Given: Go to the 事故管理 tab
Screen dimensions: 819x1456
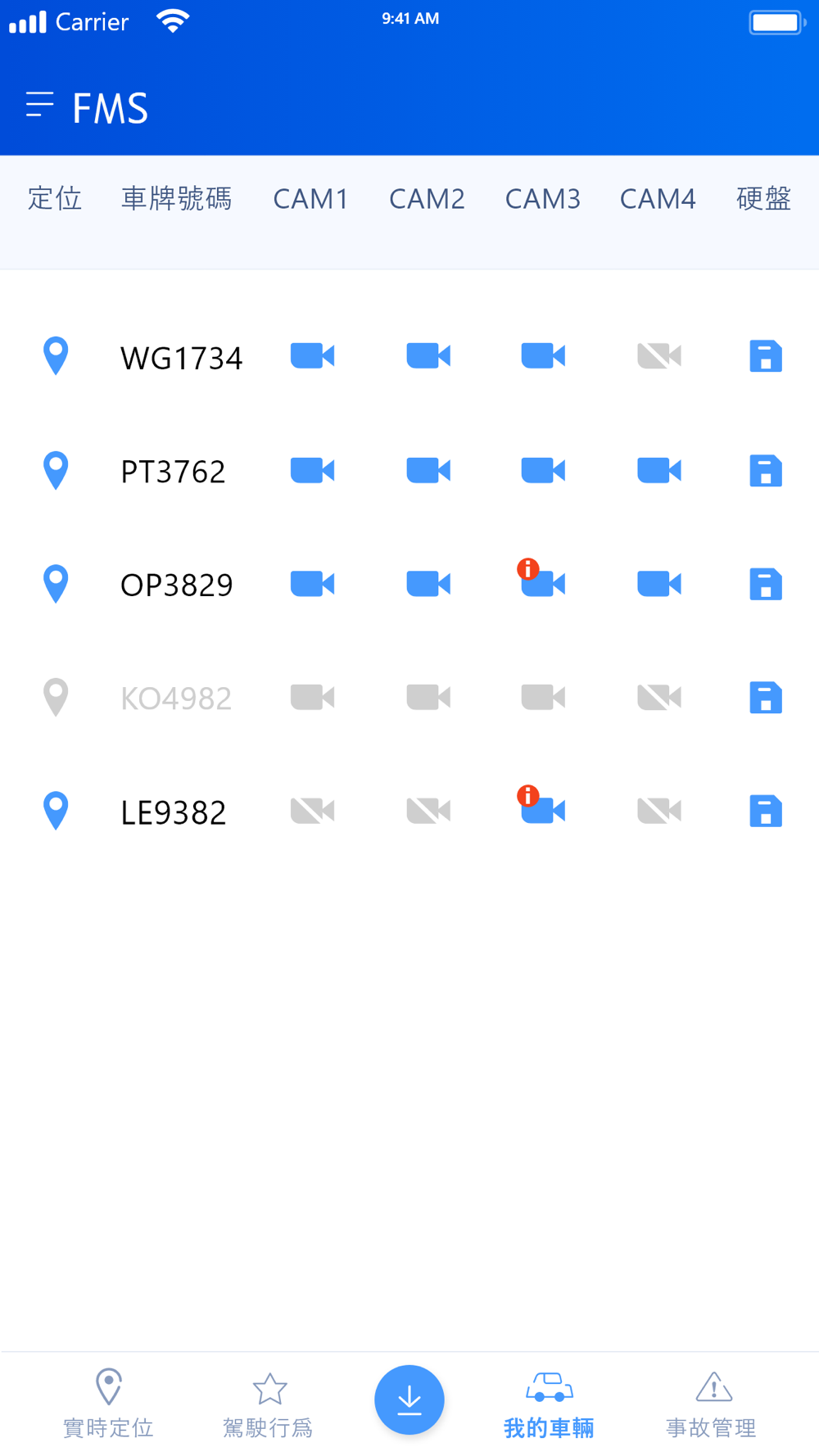Looking at the screenshot, I should (x=712, y=1404).
